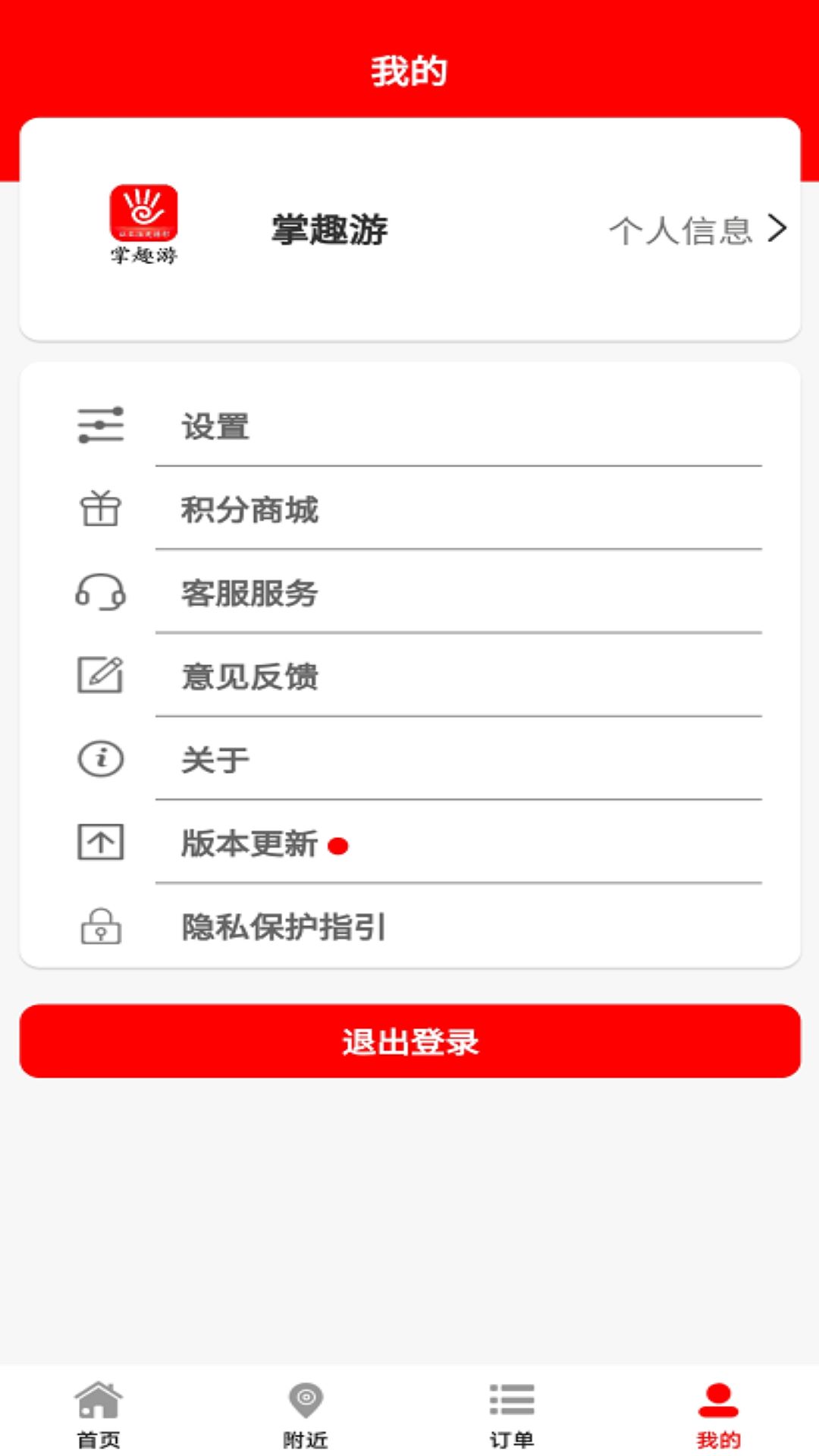Open 设置 settings row
The width and height of the screenshot is (819, 1456).
(409, 426)
